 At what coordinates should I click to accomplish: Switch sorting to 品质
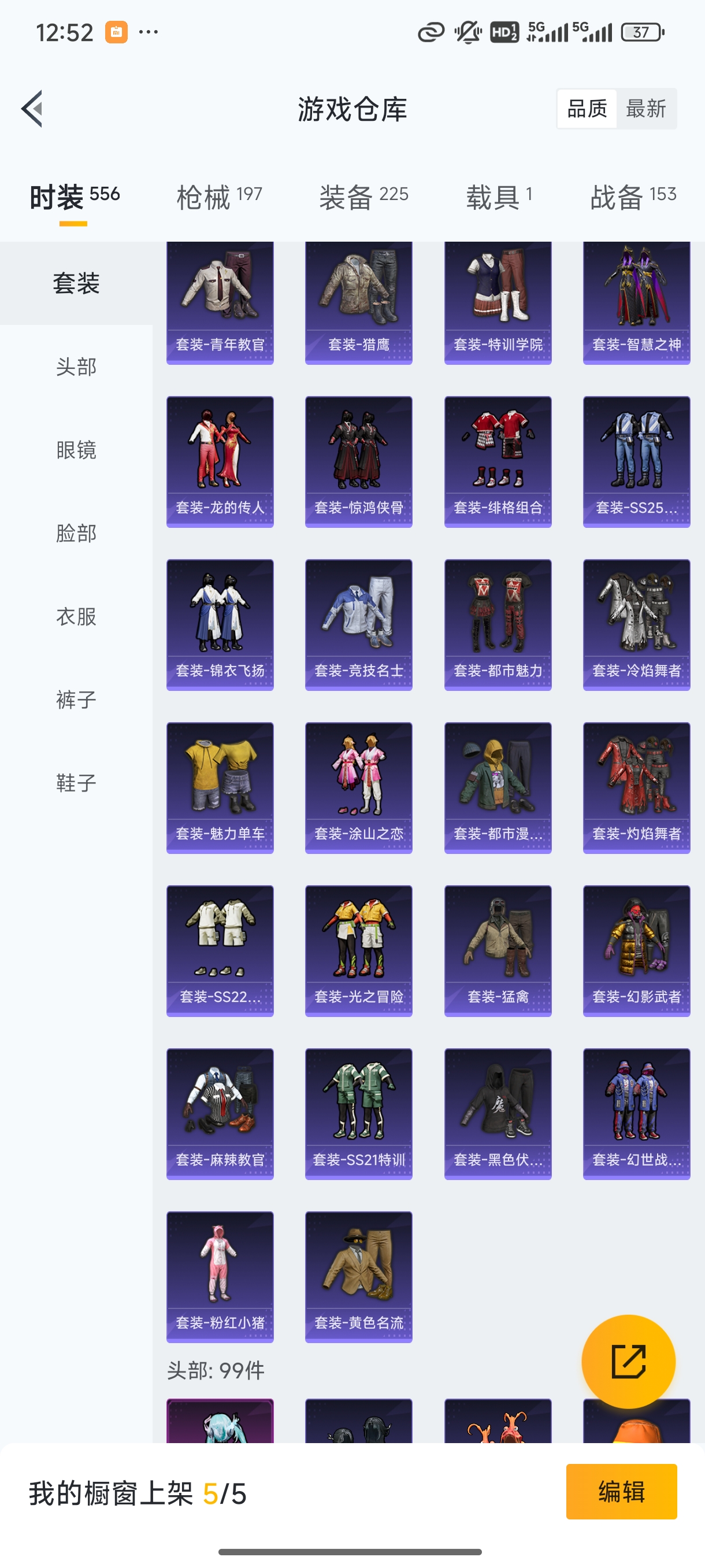(x=587, y=108)
